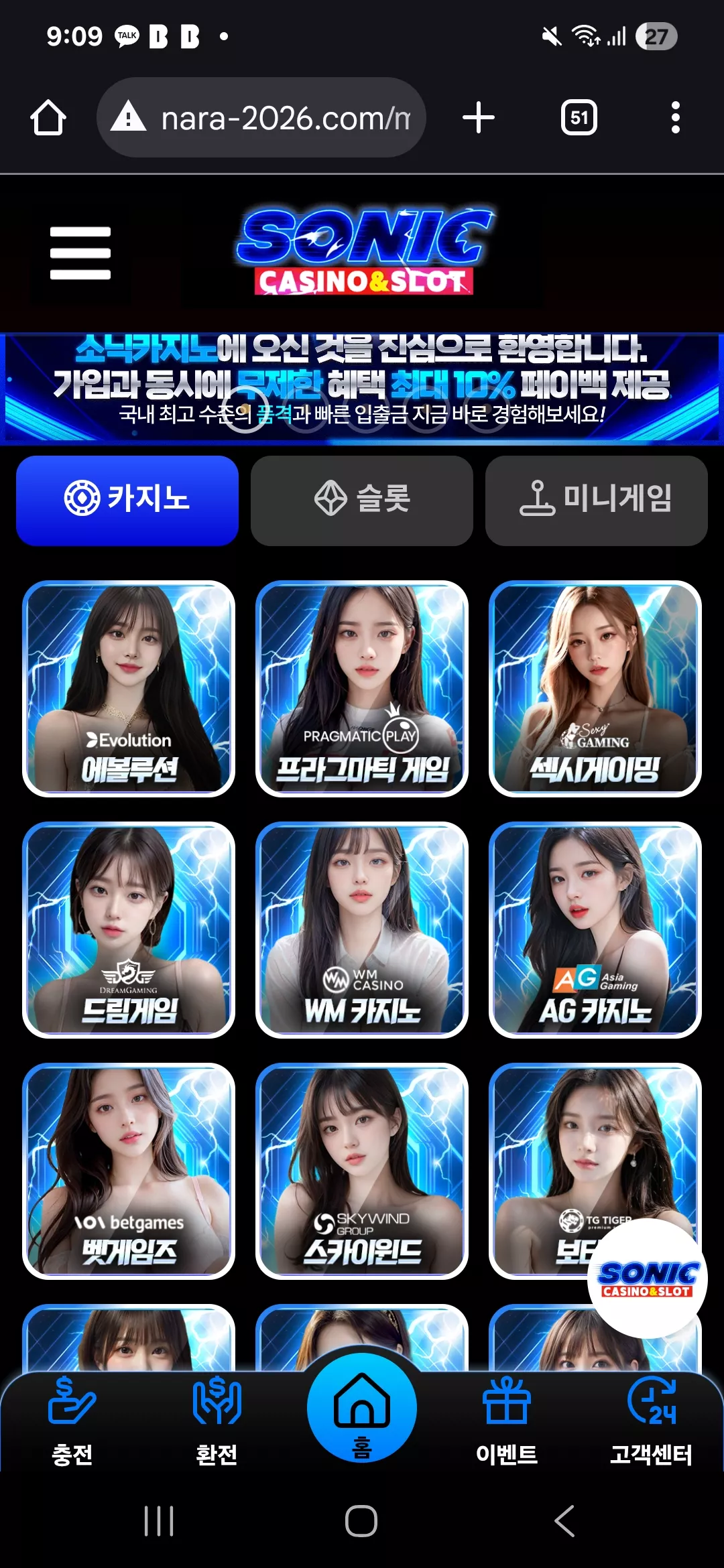Go to the browser home page
Image resolution: width=724 pixels, height=1568 pixels.
click(48, 118)
